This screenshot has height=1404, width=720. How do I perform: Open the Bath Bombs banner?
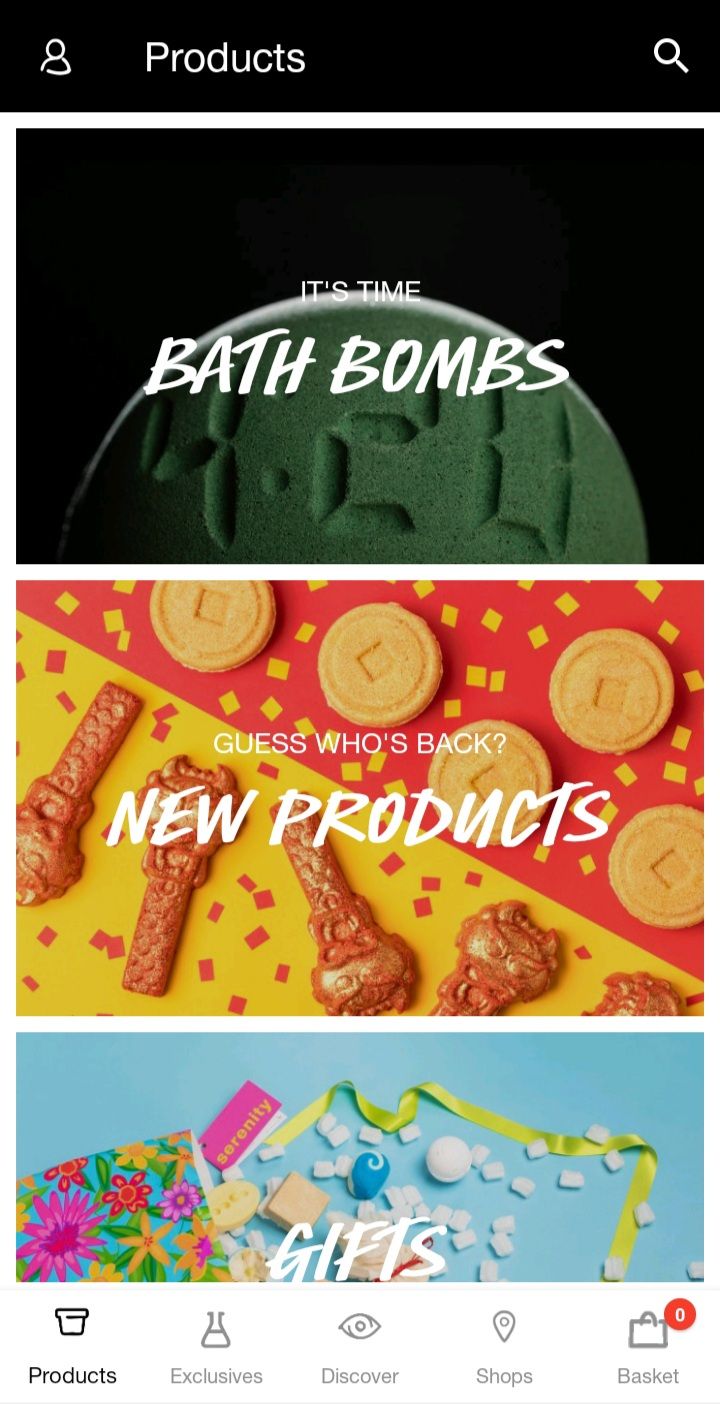[x=360, y=346]
